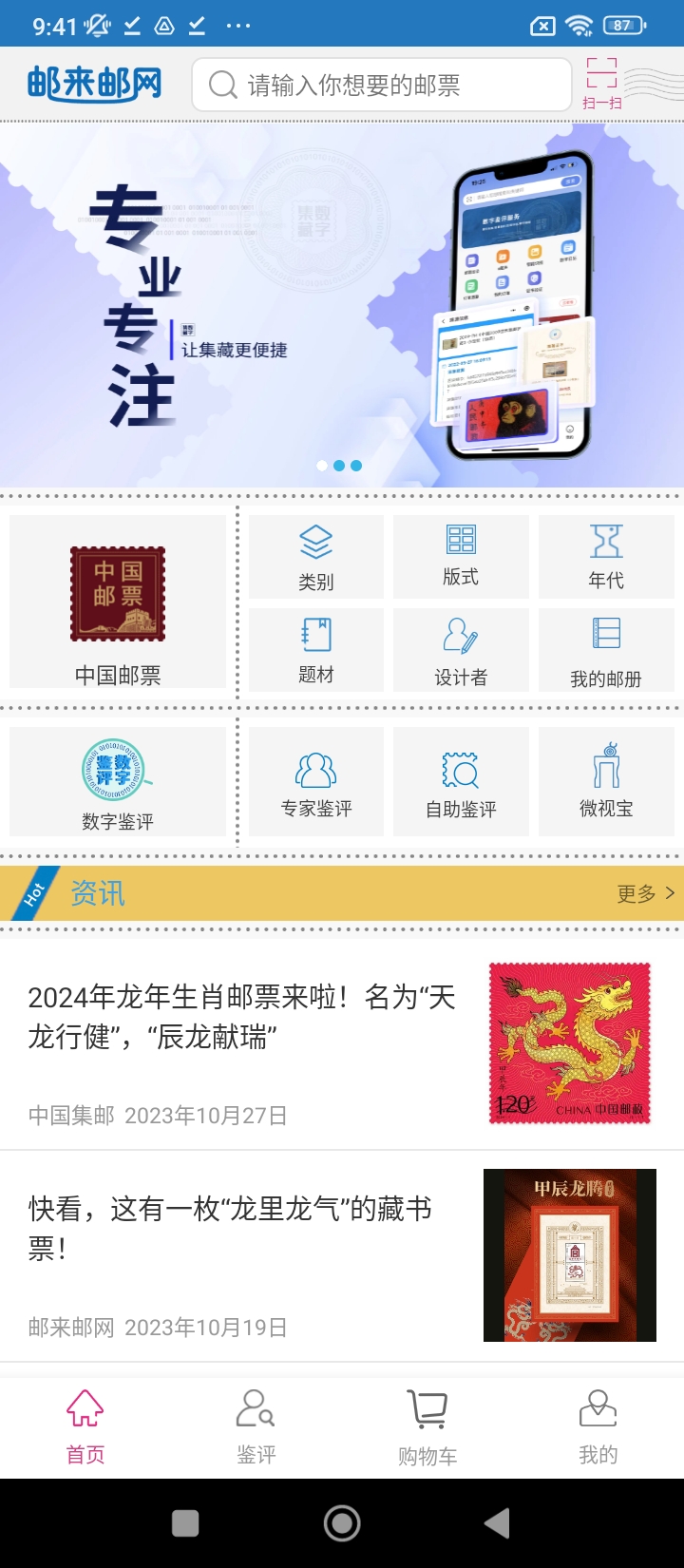Image resolution: width=684 pixels, height=1568 pixels.
Task: Open the 龙里龙气 藏书票 article
Action: [233, 1228]
